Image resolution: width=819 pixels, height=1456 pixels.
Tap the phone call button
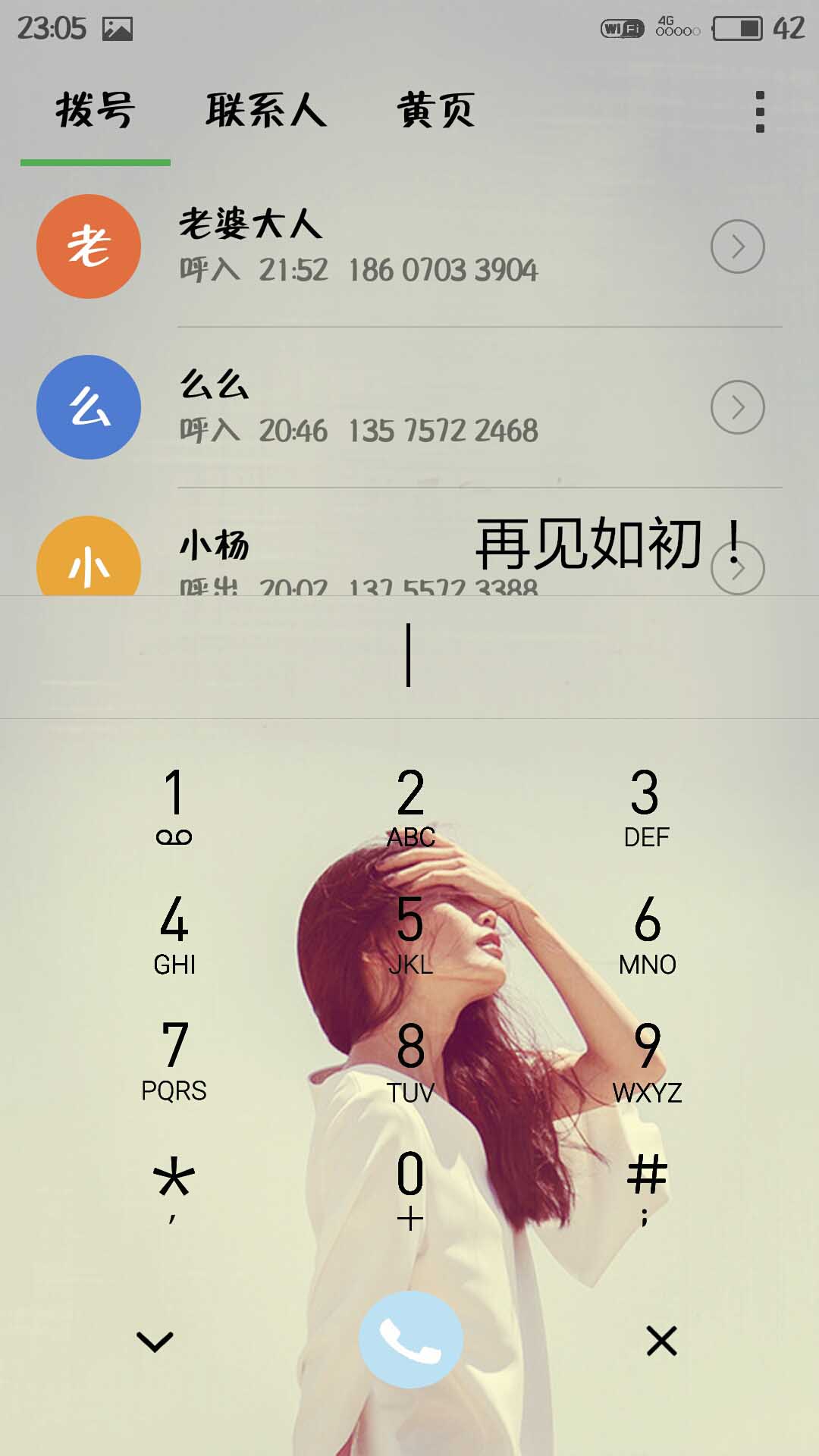pos(410,1340)
